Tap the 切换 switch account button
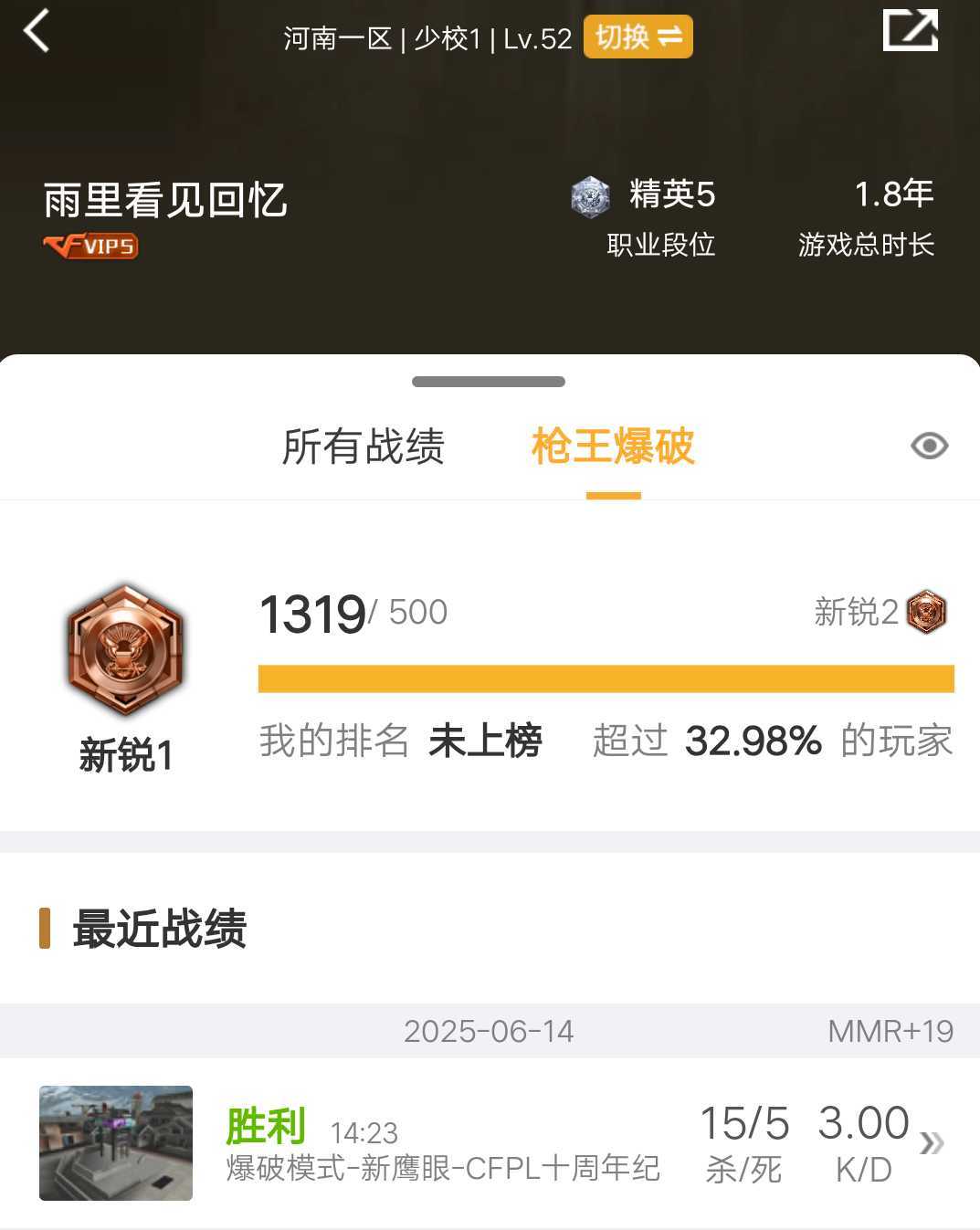 [x=638, y=37]
